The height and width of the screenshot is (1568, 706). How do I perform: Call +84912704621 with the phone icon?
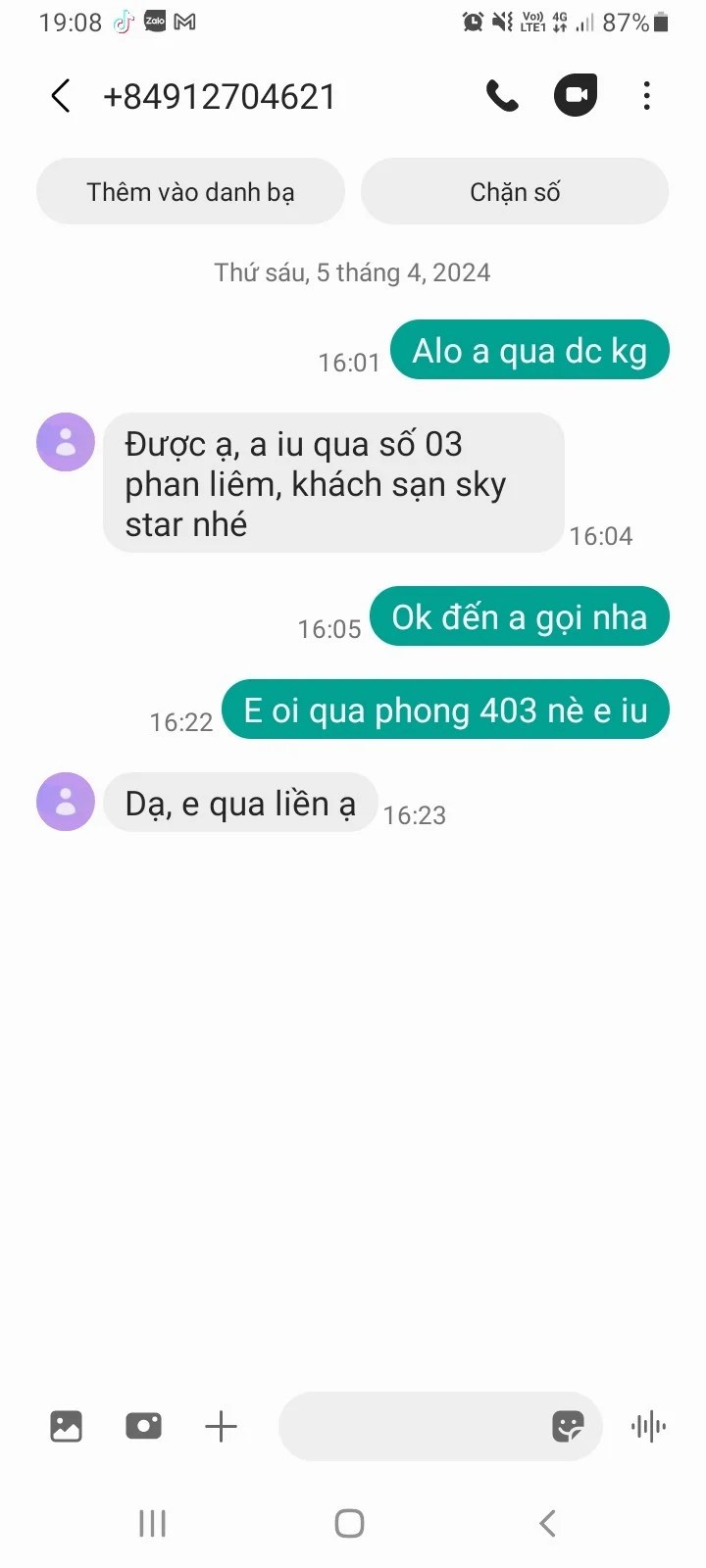[502, 96]
